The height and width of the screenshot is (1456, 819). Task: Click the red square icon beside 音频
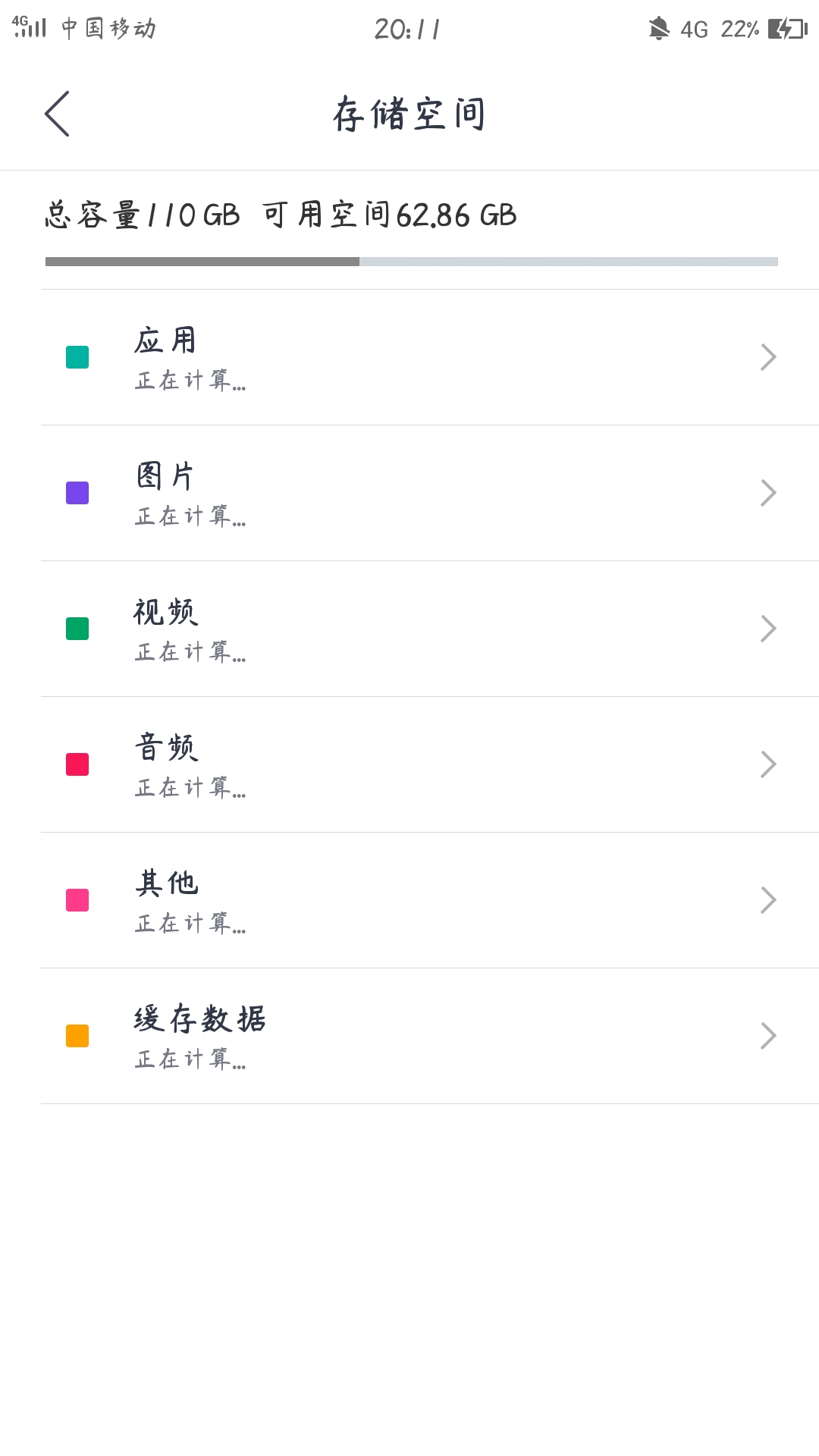tap(76, 764)
